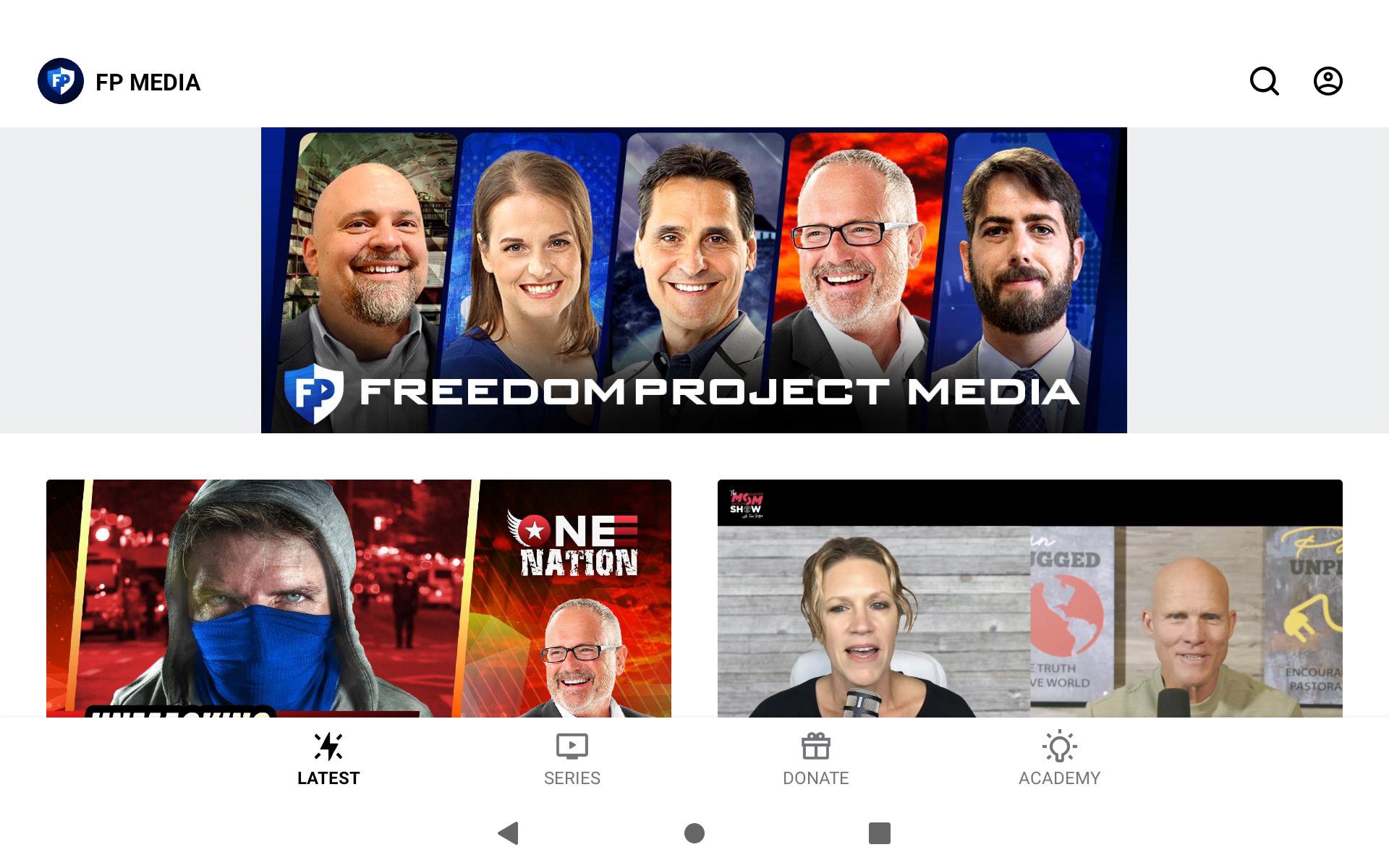The image size is (1389, 868).
Task: Tap the system back button
Action: click(509, 833)
